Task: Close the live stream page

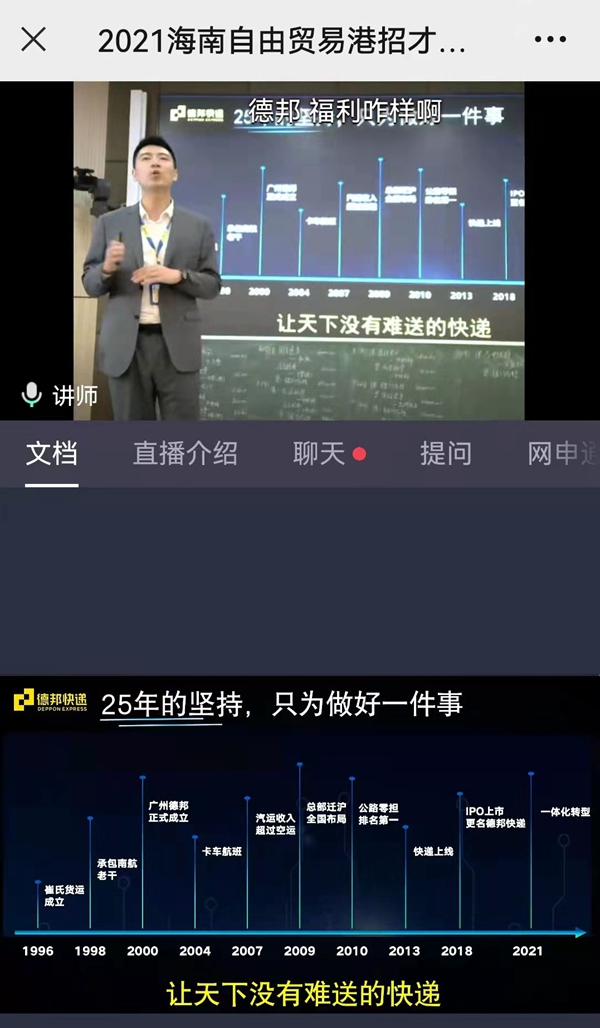Action: (x=33, y=40)
